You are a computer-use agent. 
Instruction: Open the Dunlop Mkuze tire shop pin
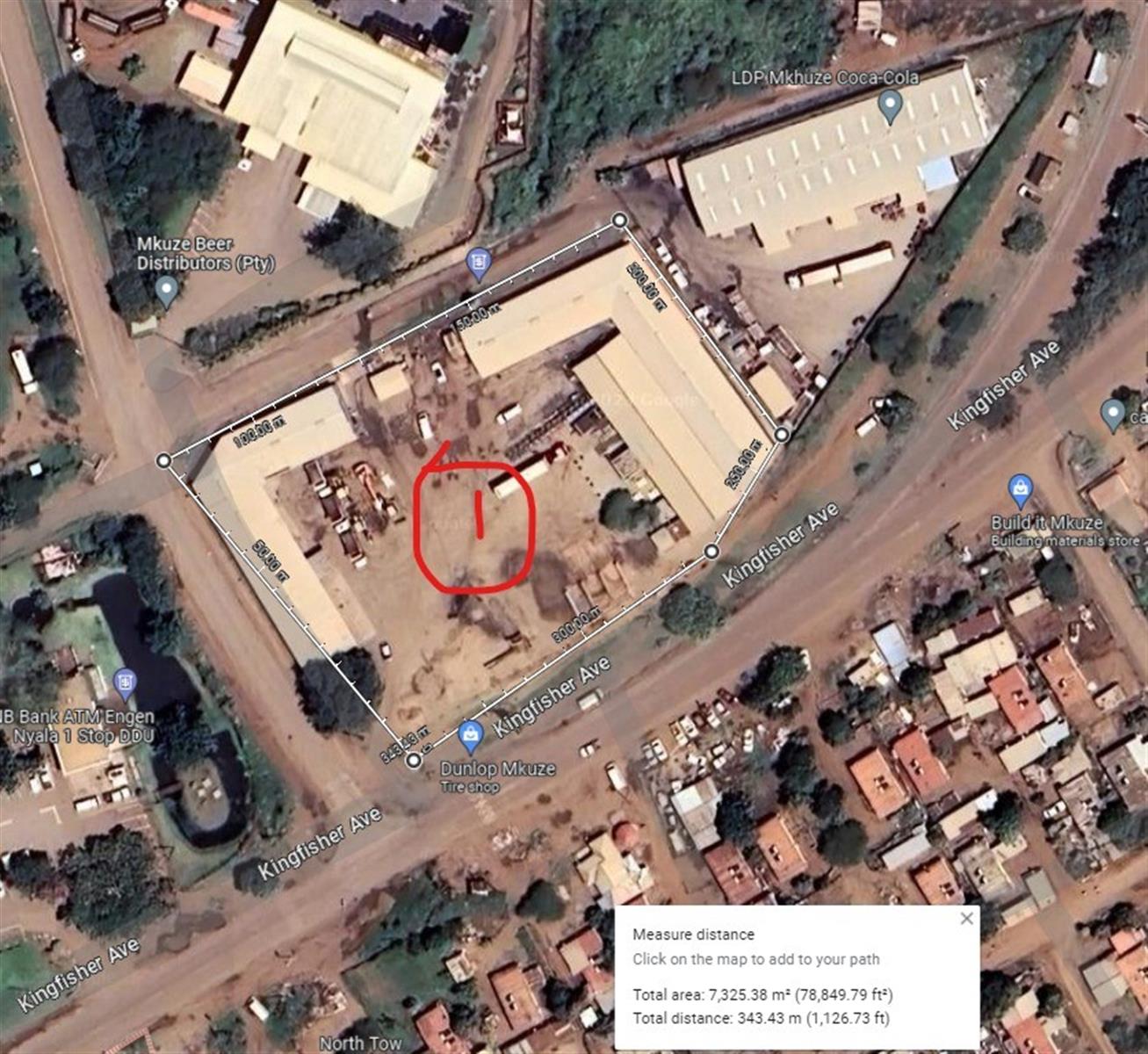point(470,738)
